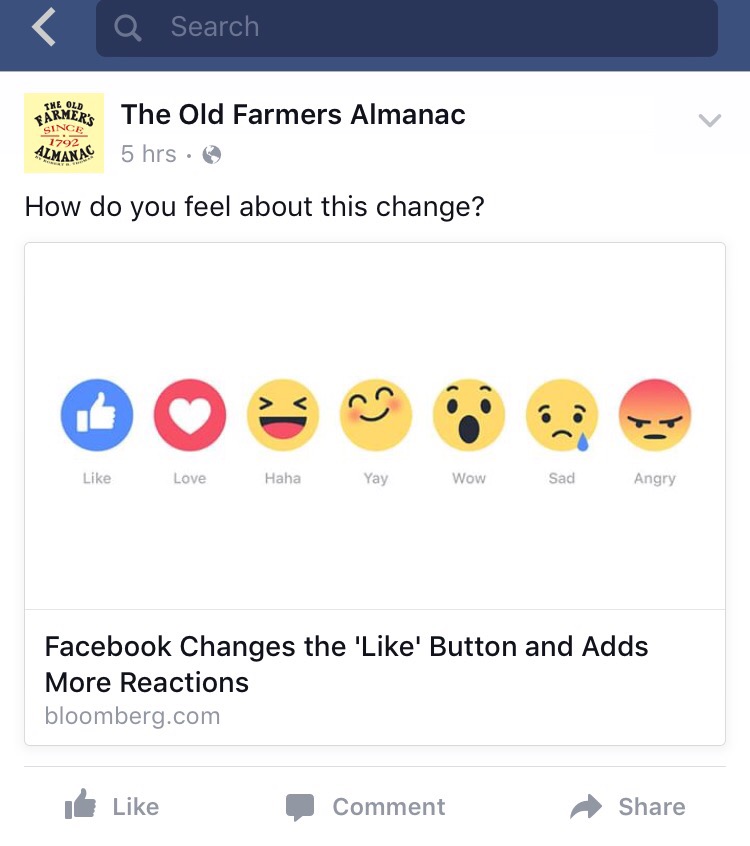
Task: Open comments via the Comment speech bubble icon
Action: pos(300,806)
